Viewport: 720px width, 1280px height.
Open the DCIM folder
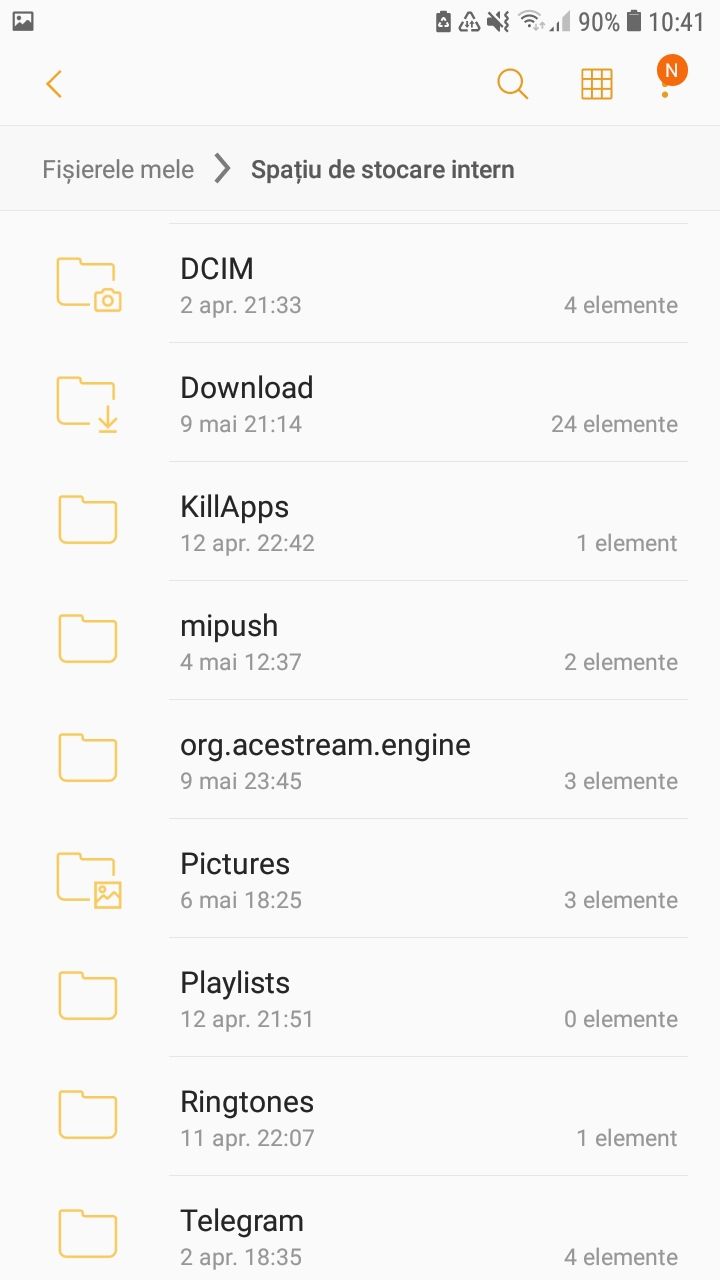(x=360, y=284)
